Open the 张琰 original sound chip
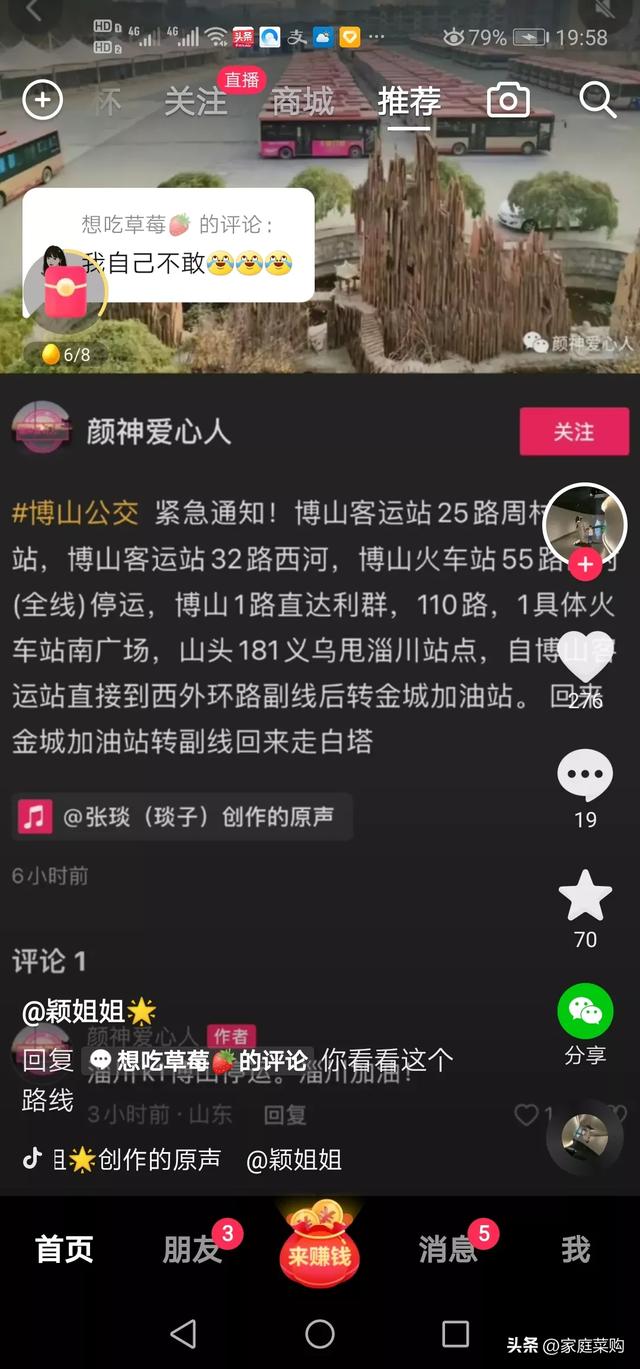The width and height of the screenshot is (640, 1369). click(183, 817)
